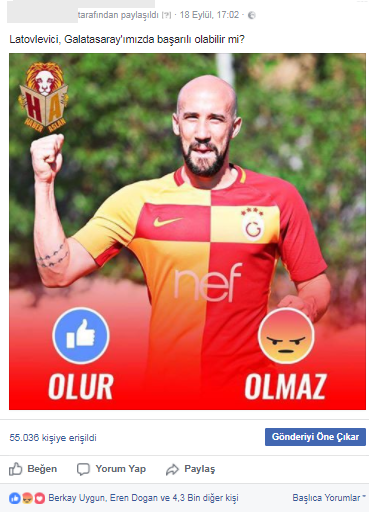Share the post via Paylaş
The image size is (369, 512).
(x=191, y=469)
